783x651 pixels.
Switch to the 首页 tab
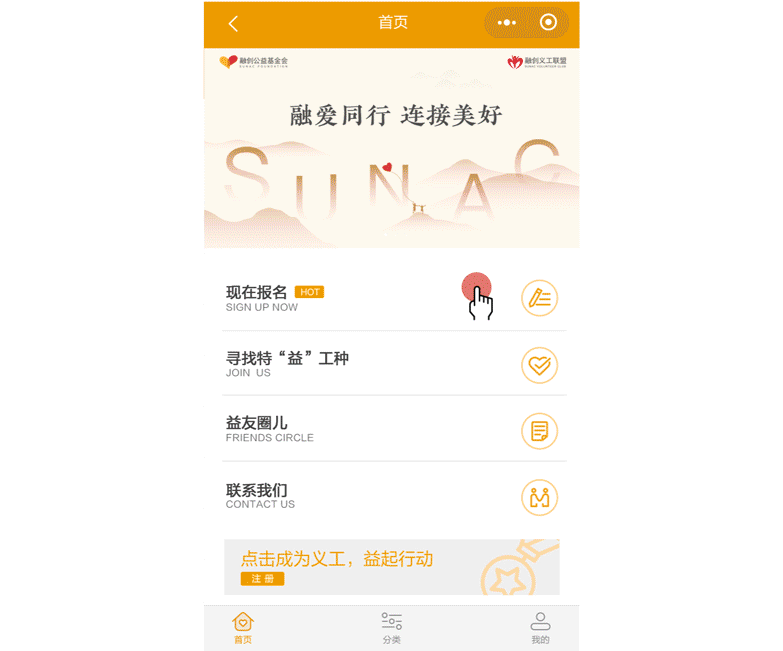coord(243,628)
